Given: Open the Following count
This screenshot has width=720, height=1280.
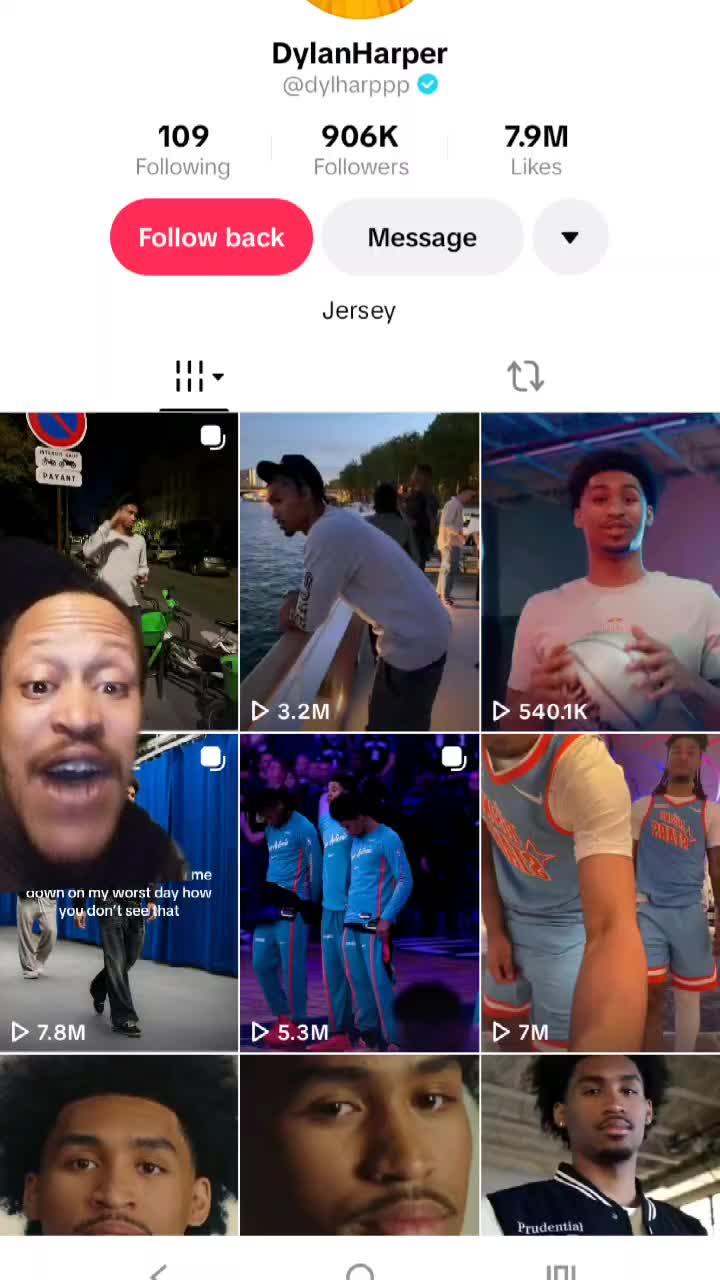Looking at the screenshot, I should tap(183, 150).
